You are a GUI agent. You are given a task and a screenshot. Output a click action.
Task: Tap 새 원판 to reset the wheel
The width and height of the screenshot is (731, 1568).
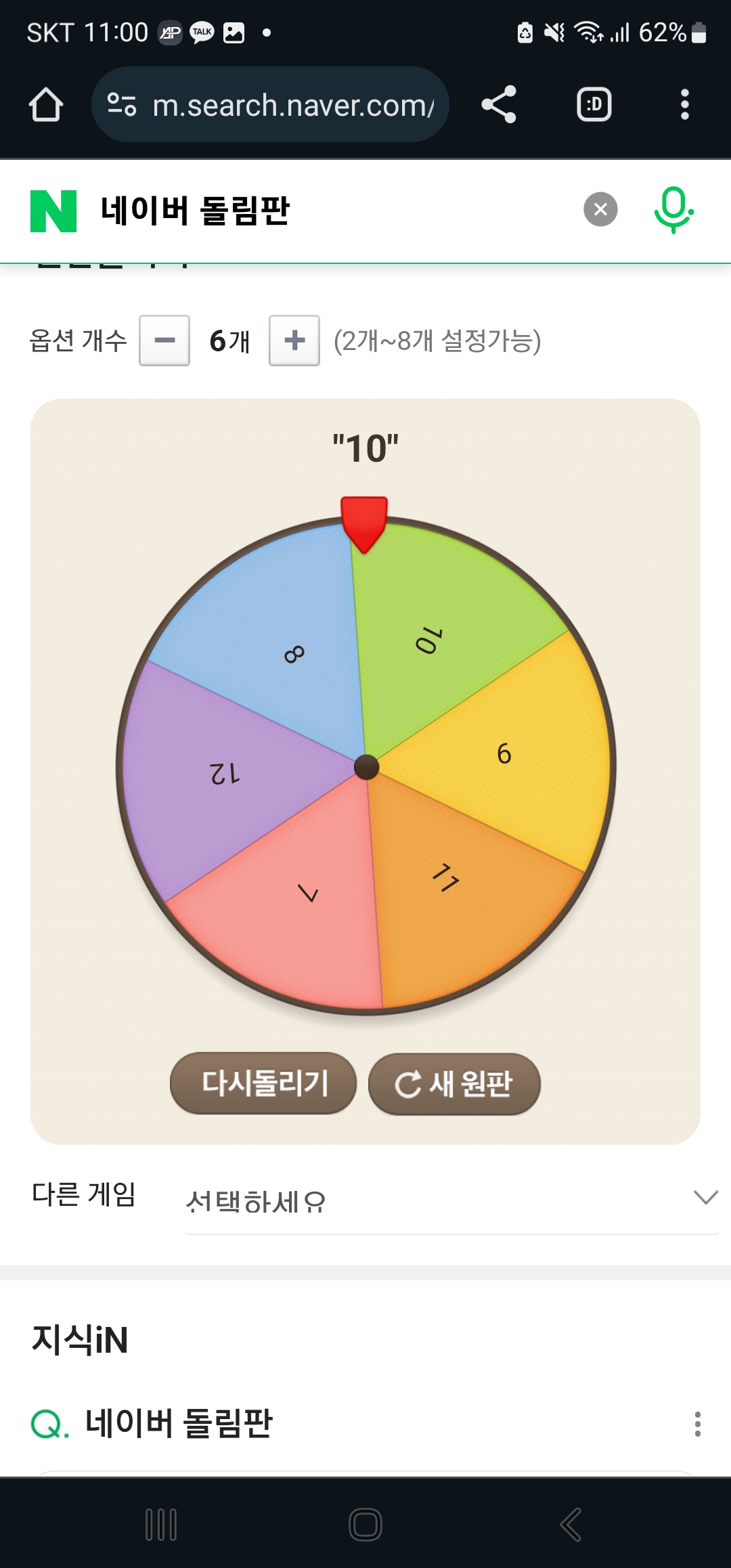[x=454, y=1084]
